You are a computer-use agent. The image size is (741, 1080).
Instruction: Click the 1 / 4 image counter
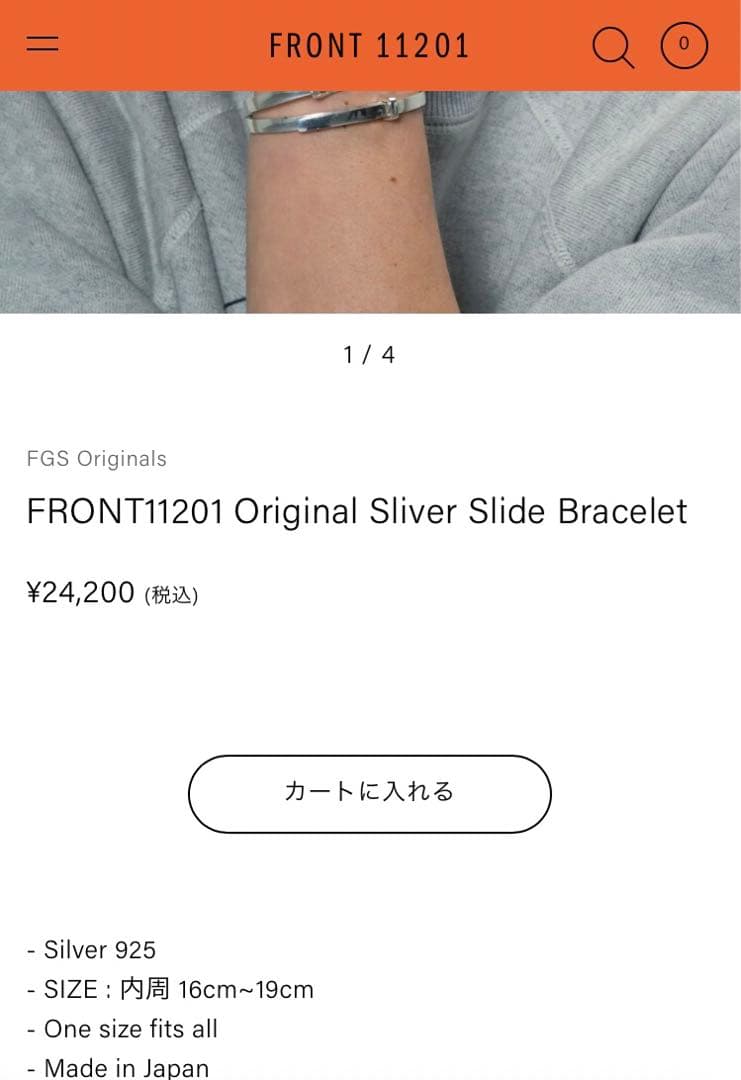point(369,353)
